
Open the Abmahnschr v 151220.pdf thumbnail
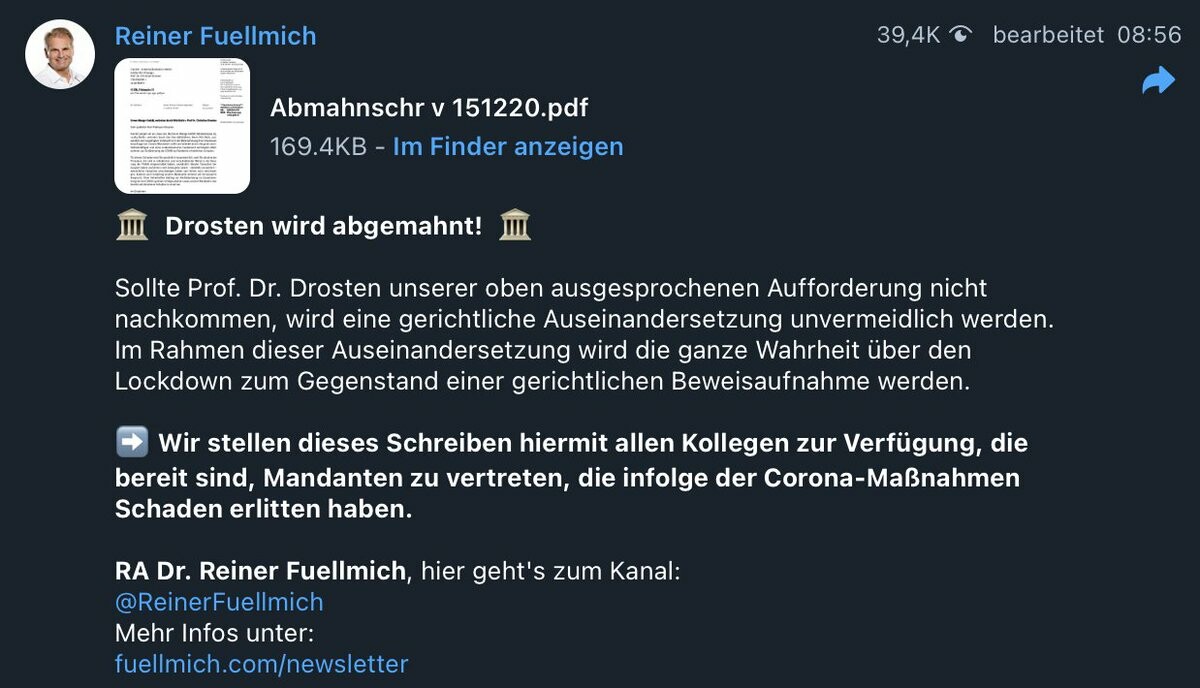point(182,125)
